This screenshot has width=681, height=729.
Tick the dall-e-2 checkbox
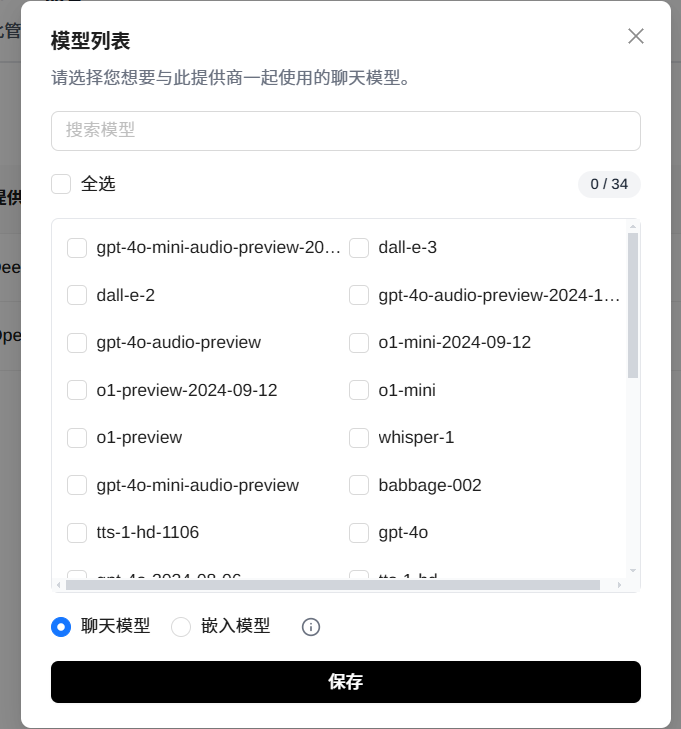(77, 295)
